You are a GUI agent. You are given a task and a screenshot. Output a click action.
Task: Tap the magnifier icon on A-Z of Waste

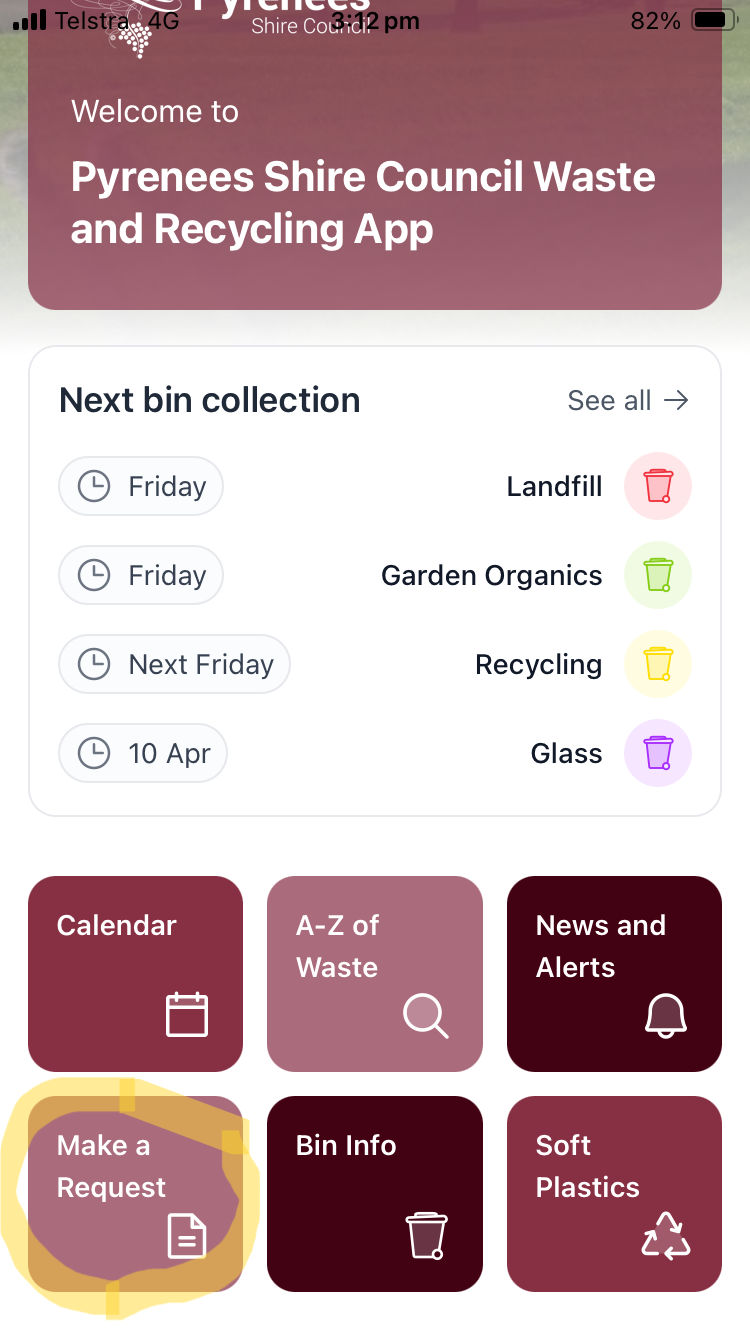pos(426,1017)
